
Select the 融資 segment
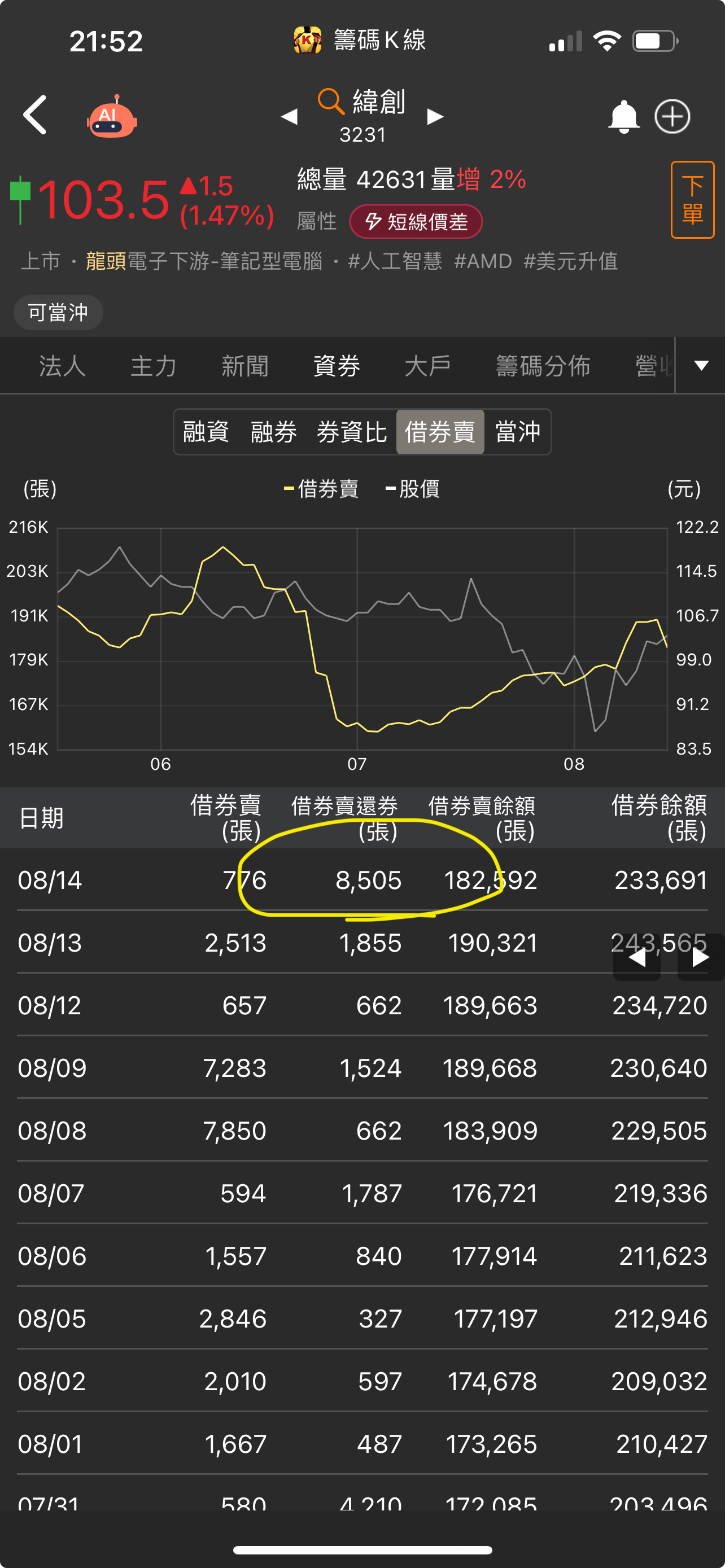point(206,432)
